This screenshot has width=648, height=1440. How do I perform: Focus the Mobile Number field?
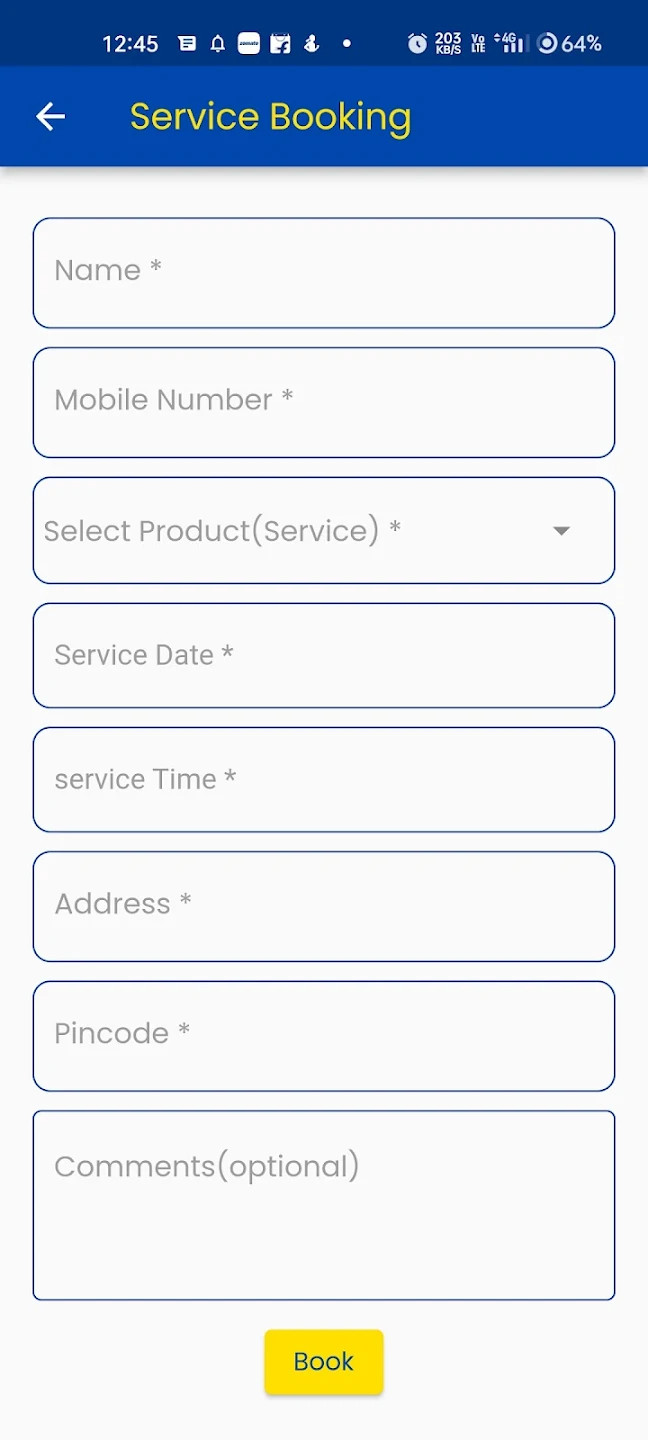324,402
